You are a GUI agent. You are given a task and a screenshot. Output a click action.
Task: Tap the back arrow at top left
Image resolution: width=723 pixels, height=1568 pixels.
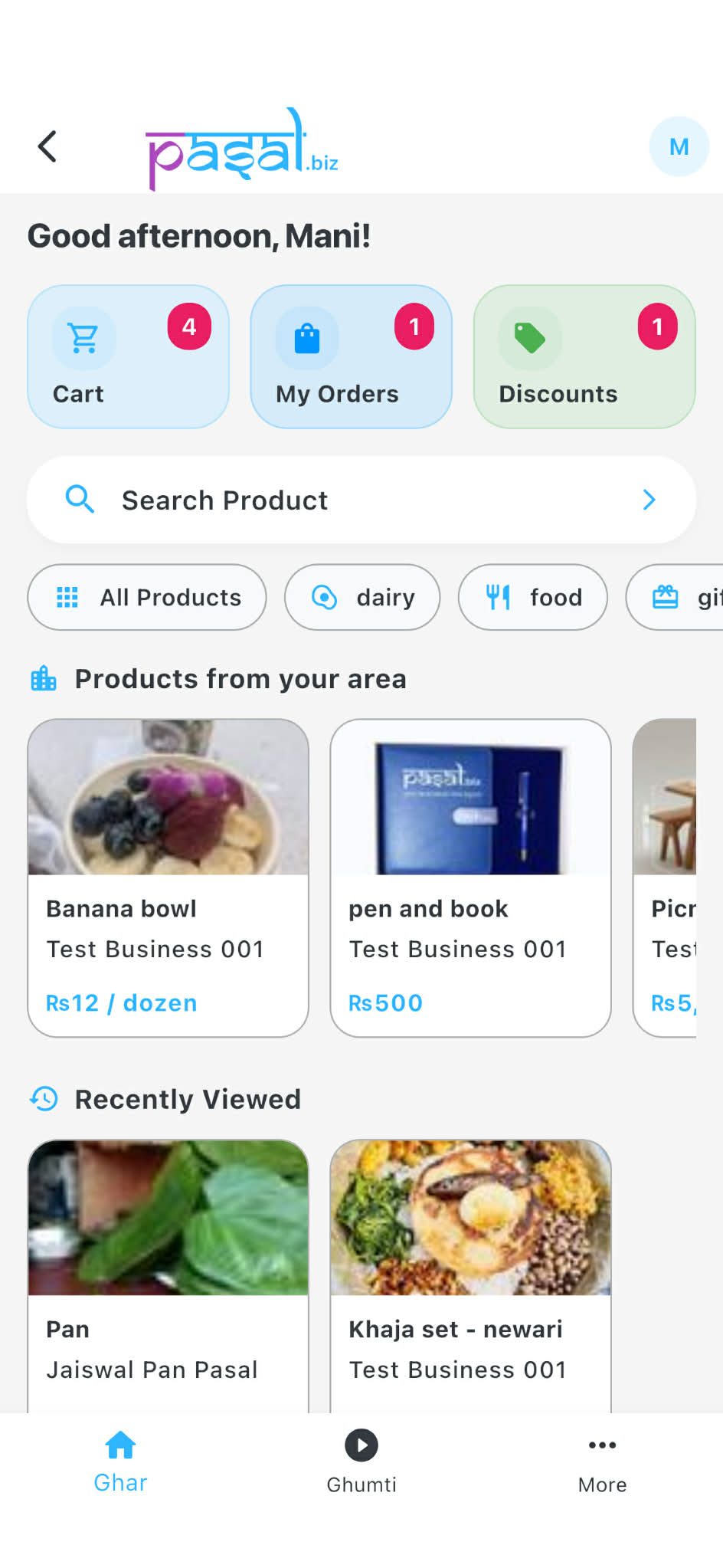click(x=47, y=146)
